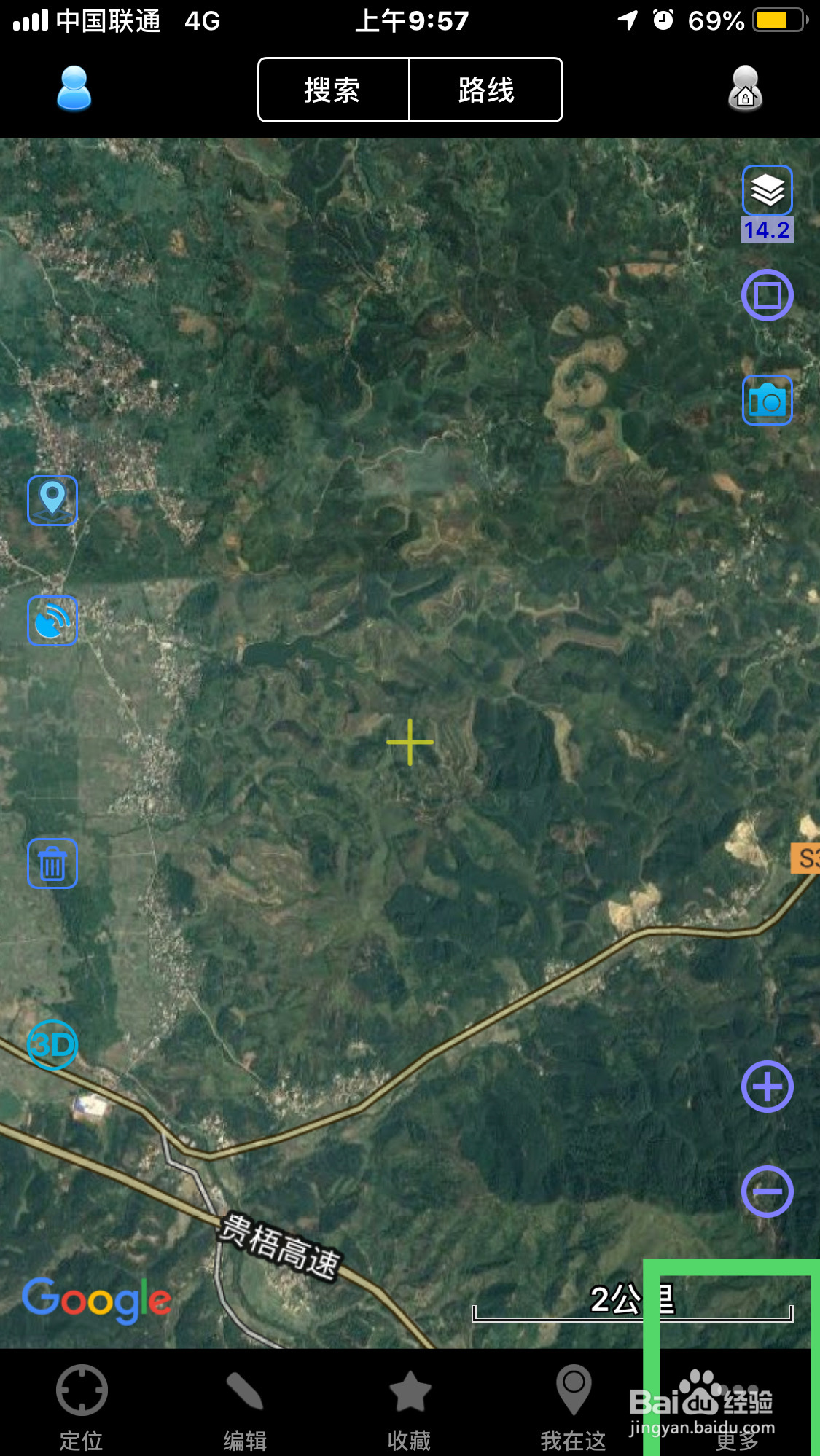The height and width of the screenshot is (1456, 820).
Task: Tap the location pin marker tool
Action: [x=52, y=501]
